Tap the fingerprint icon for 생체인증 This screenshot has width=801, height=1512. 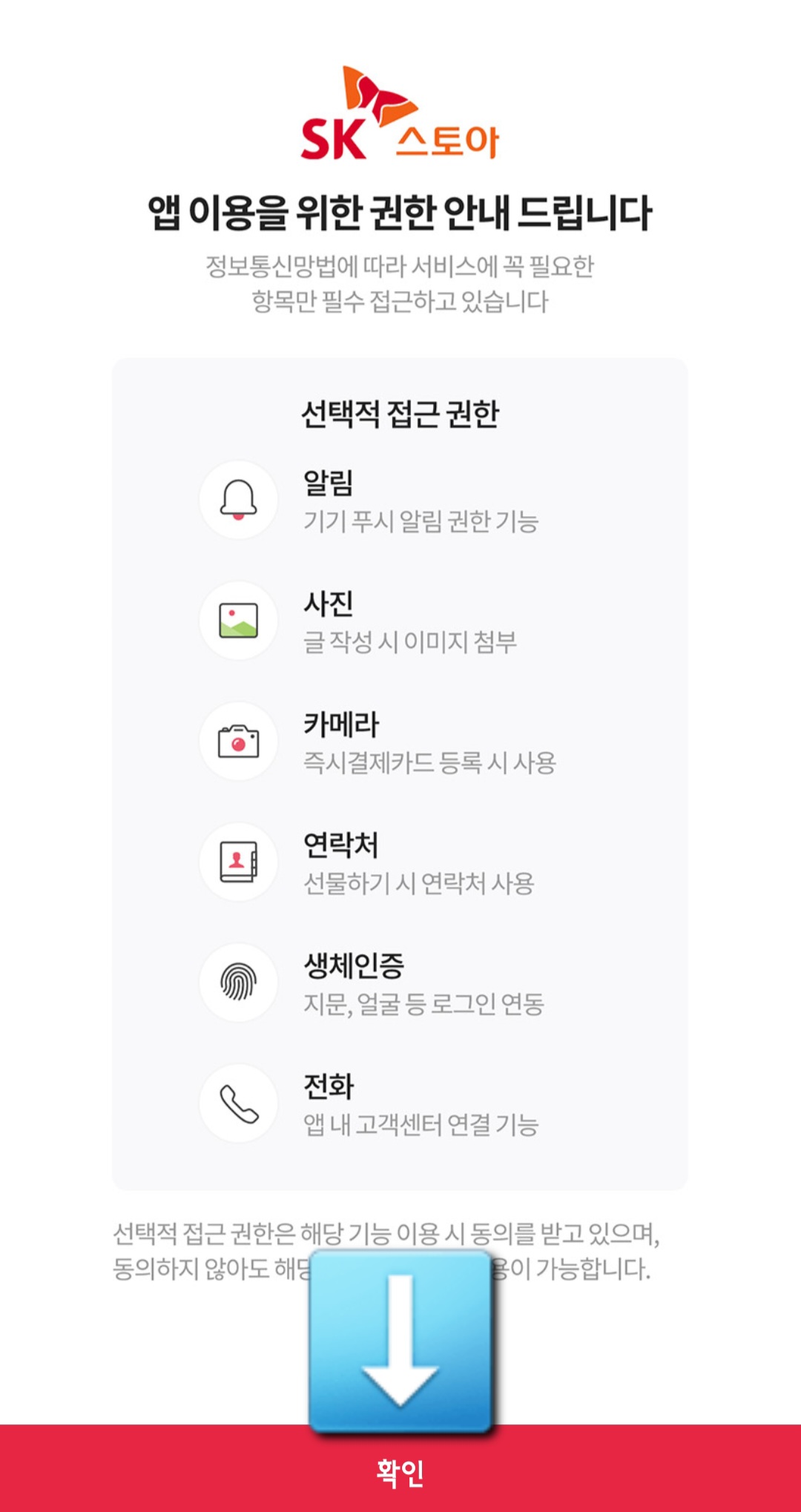click(237, 982)
